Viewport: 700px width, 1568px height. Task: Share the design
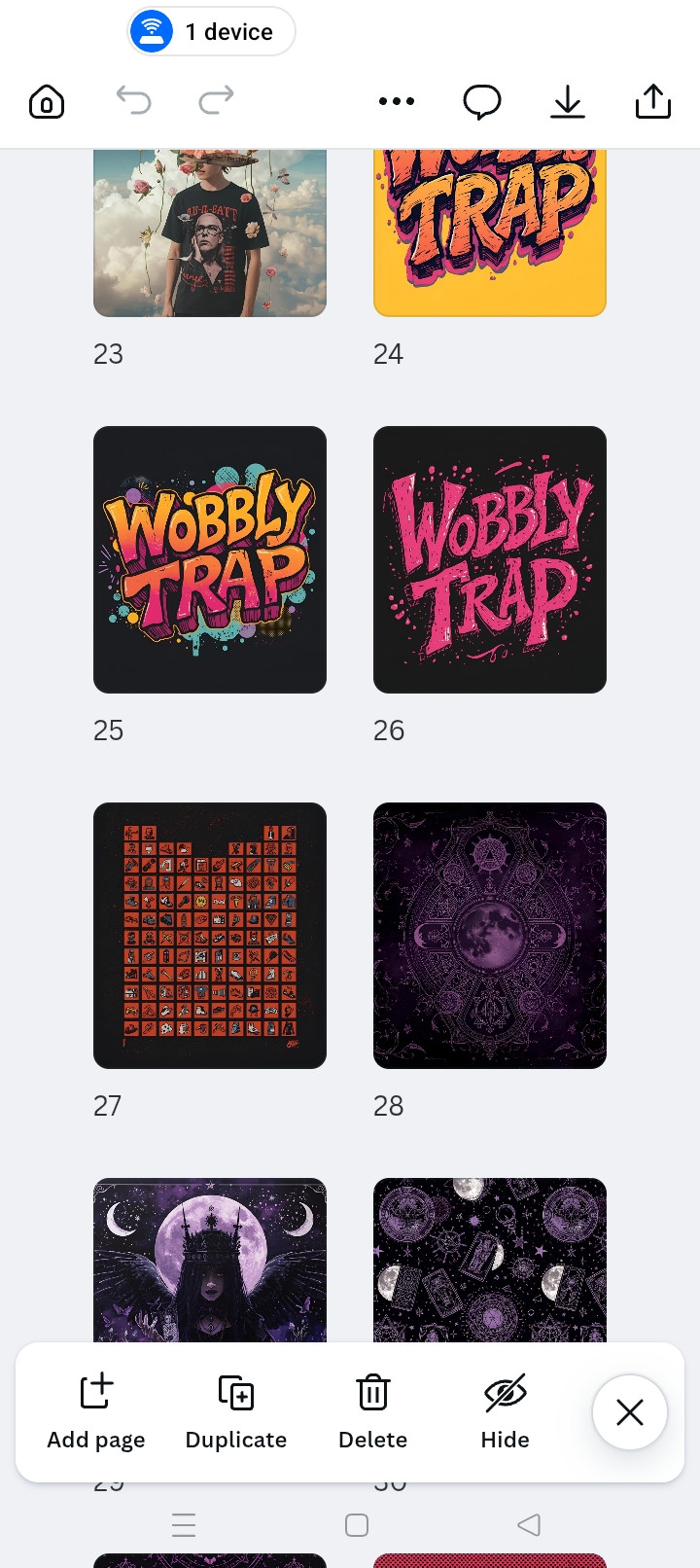[652, 101]
